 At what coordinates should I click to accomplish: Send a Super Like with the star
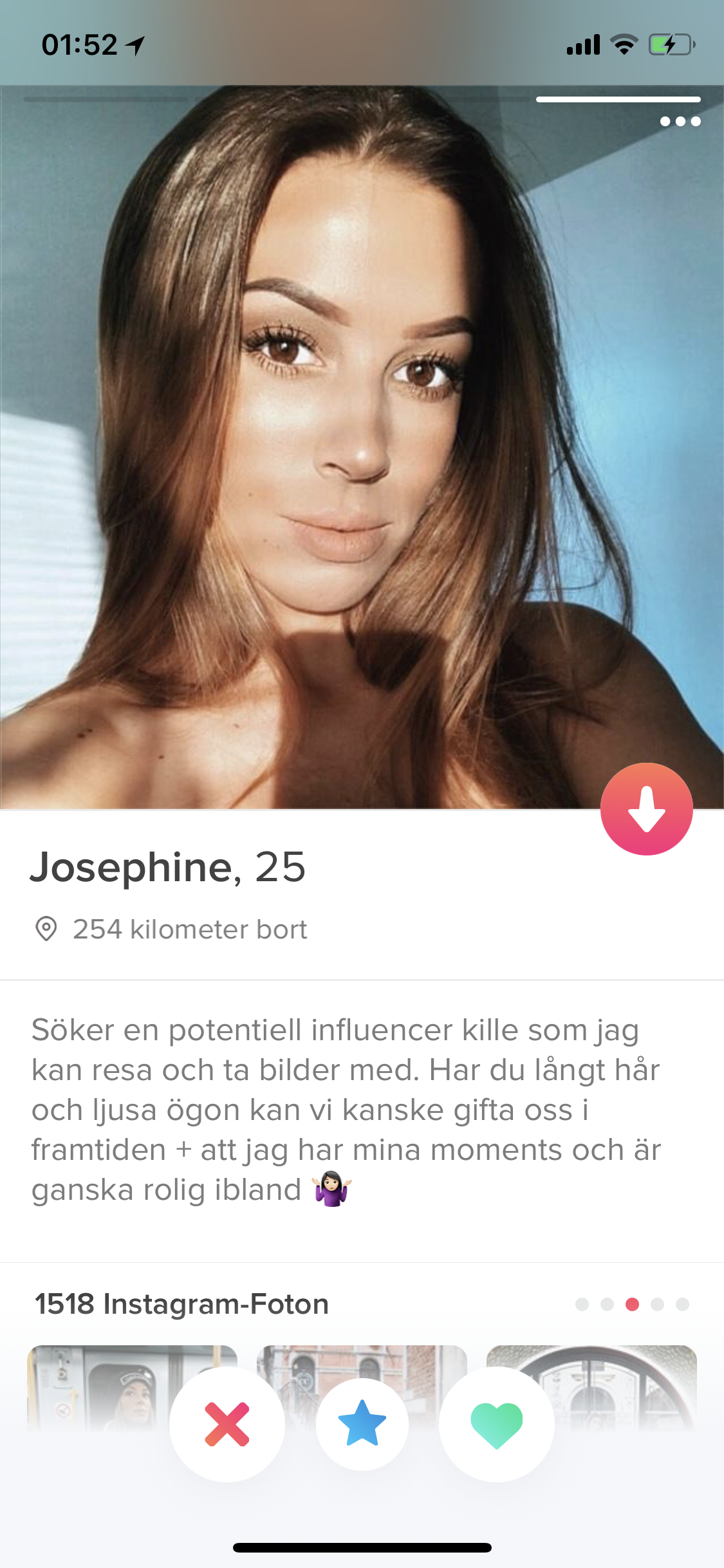pyautogui.click(x=362, y=1424)
